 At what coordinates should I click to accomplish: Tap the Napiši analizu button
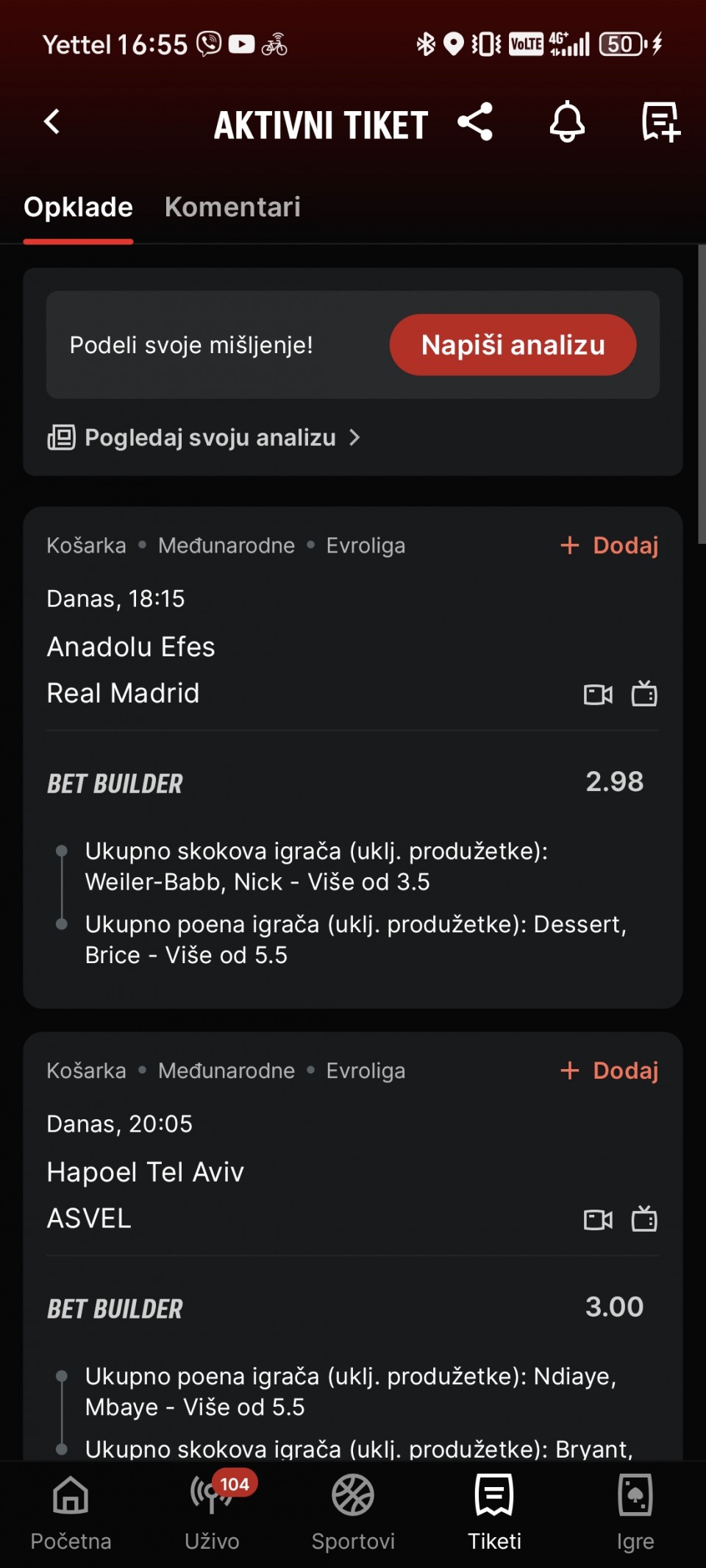[513, 345]
